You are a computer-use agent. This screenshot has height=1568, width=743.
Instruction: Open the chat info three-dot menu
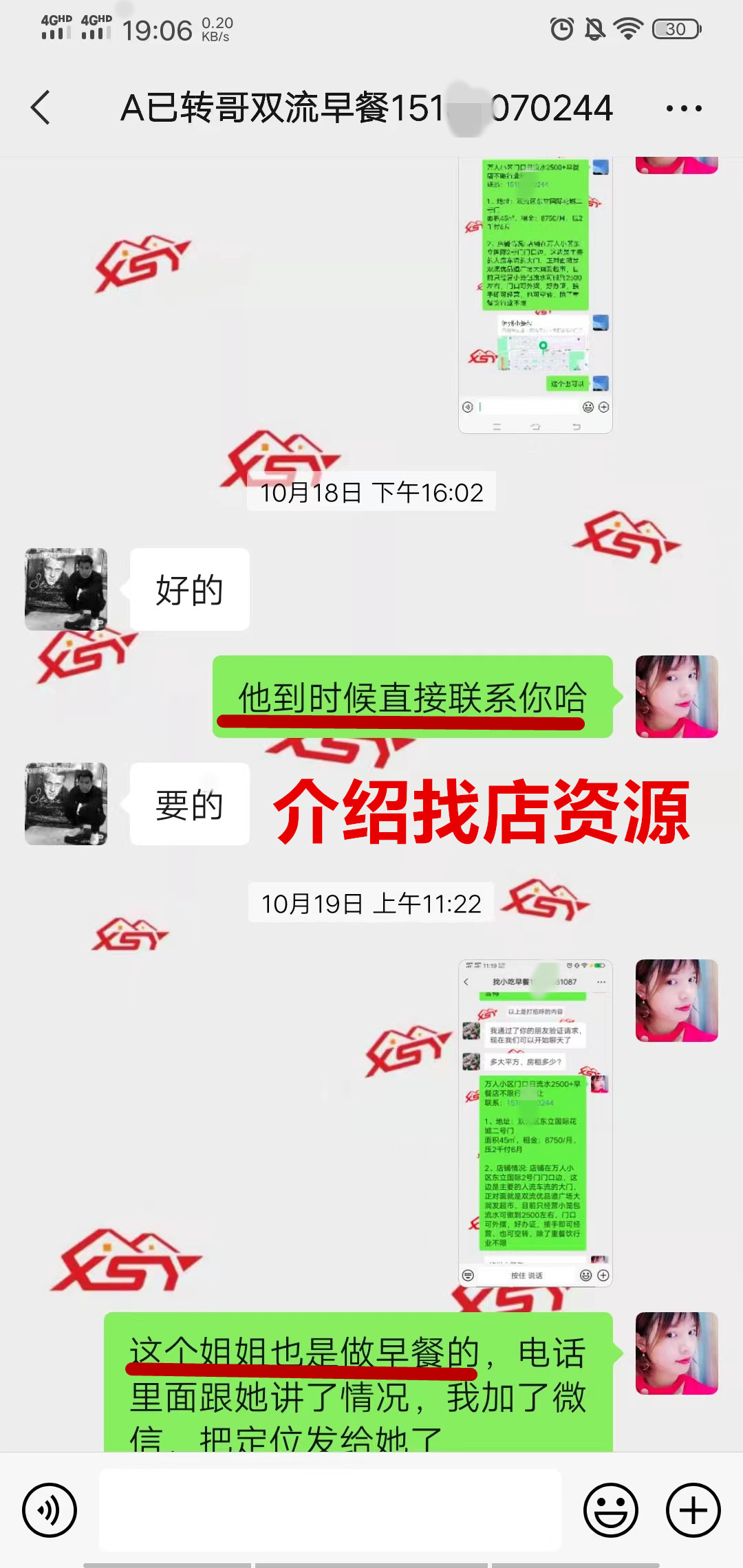pos(684,108)
